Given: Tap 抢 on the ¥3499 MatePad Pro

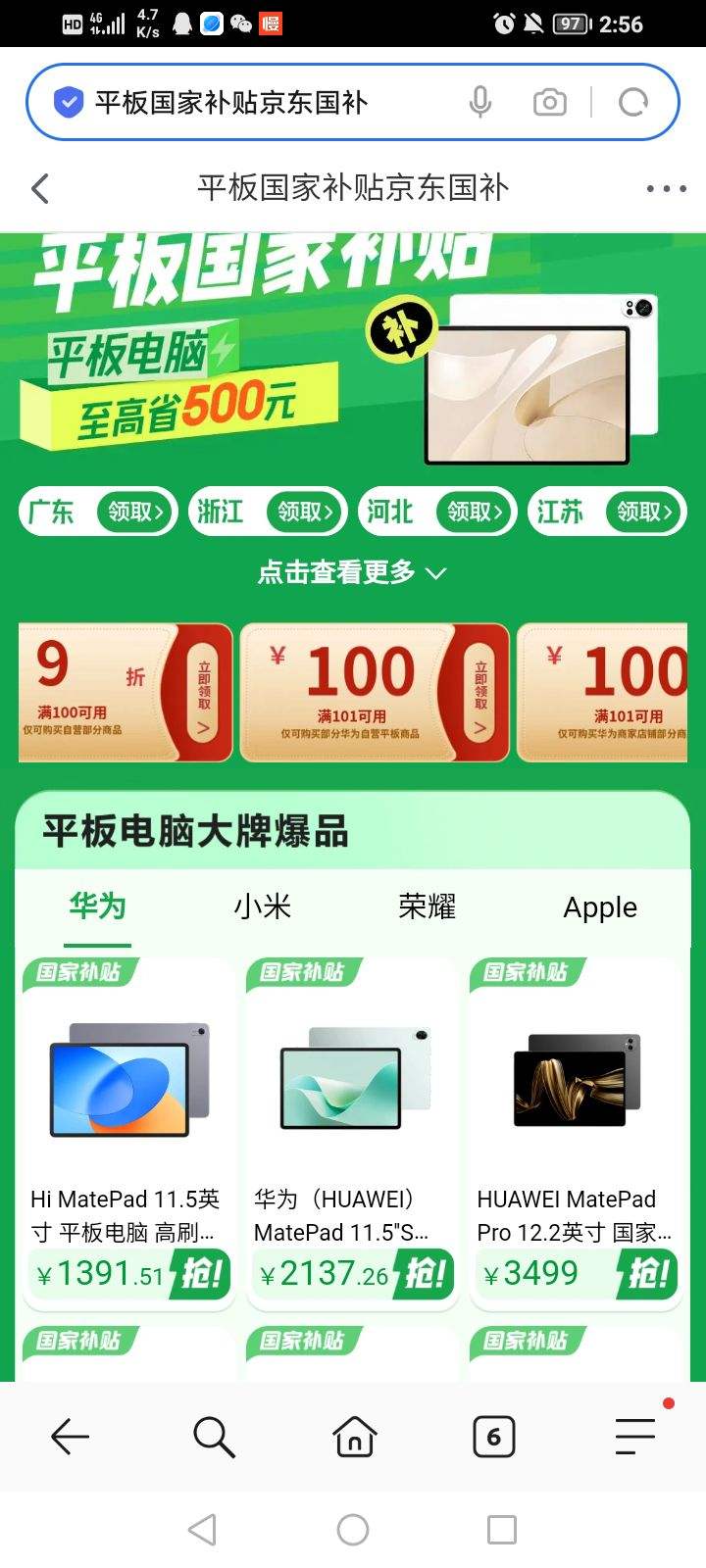Looking at the screenshot, I should point(647,1273).
